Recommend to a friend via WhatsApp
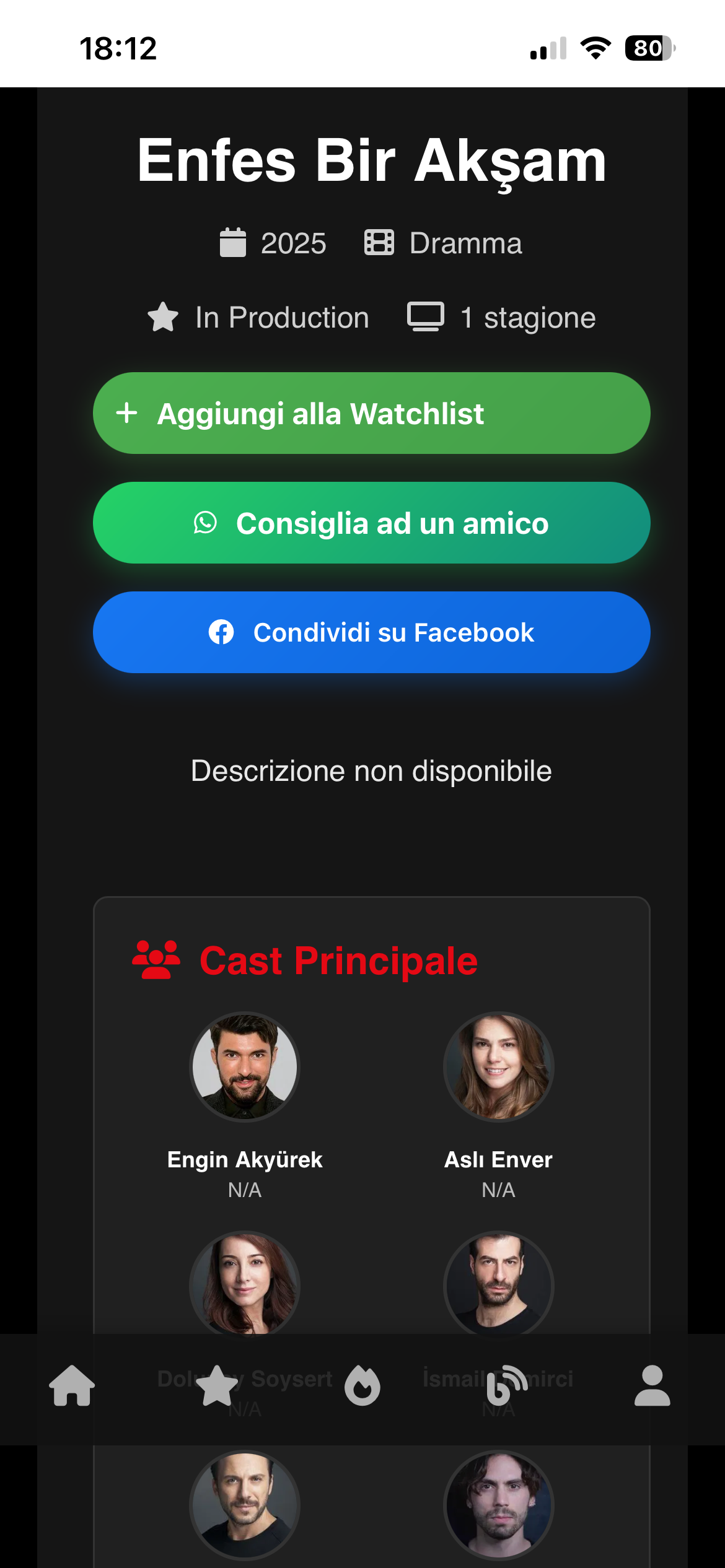 click(x=371, y=523)
